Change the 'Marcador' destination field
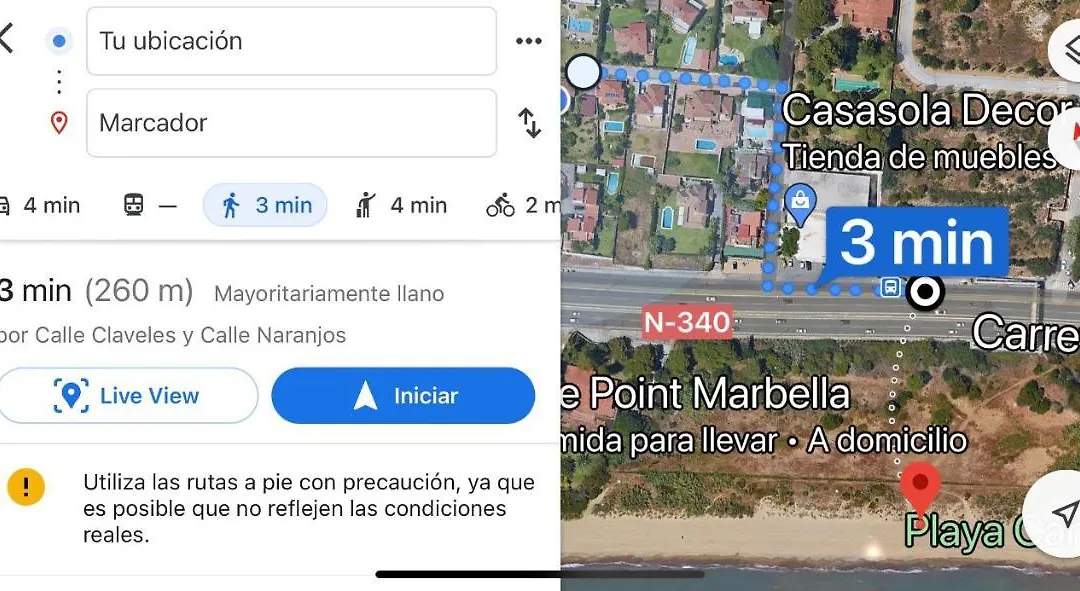 click(291, 123)
